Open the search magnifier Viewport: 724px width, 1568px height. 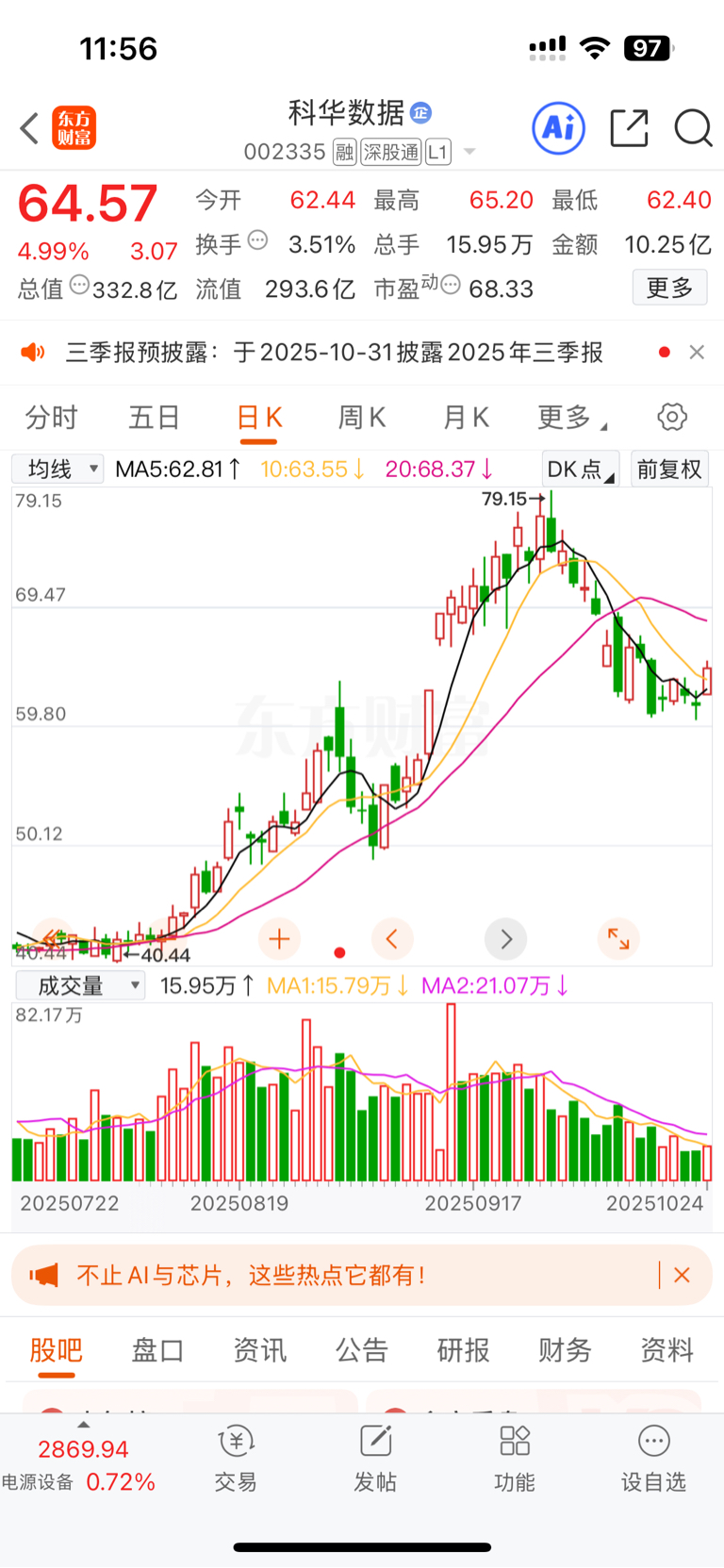coord(693,128)
